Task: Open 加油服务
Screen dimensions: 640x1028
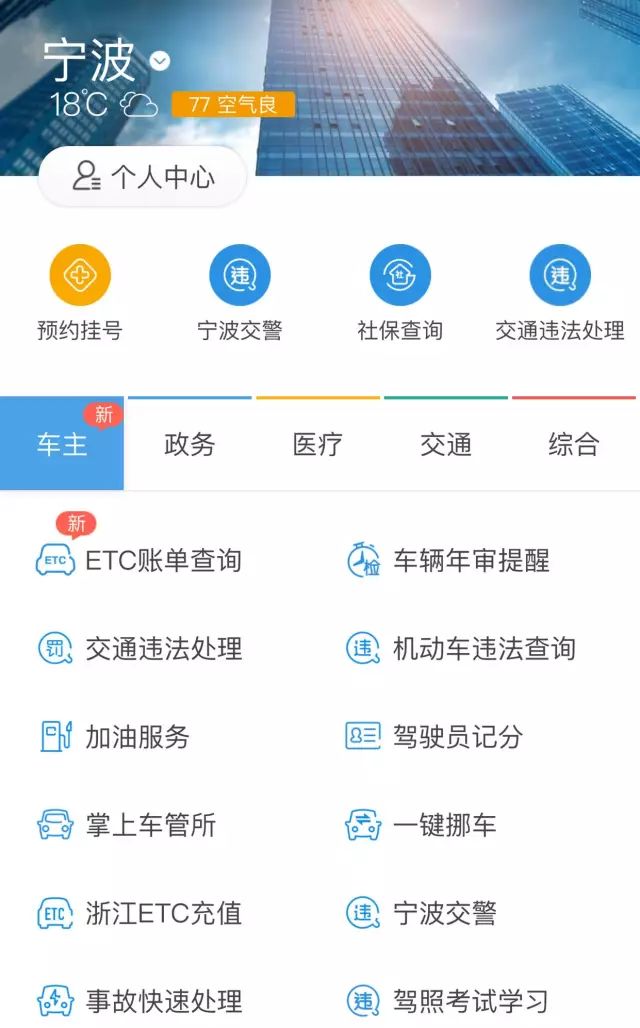Action: pos(114,736)
